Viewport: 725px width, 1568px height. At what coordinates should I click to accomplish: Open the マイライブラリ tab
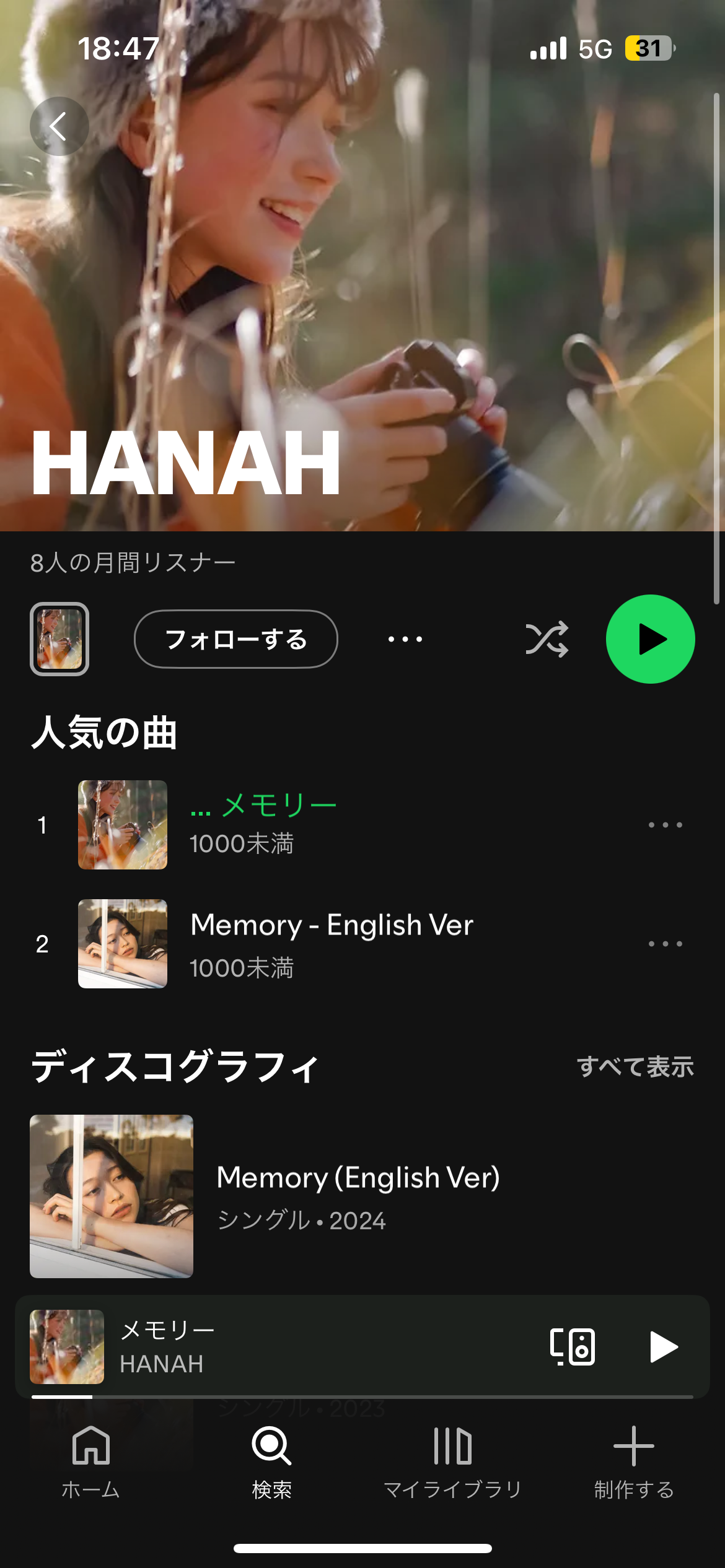[x=452, y=1462]
